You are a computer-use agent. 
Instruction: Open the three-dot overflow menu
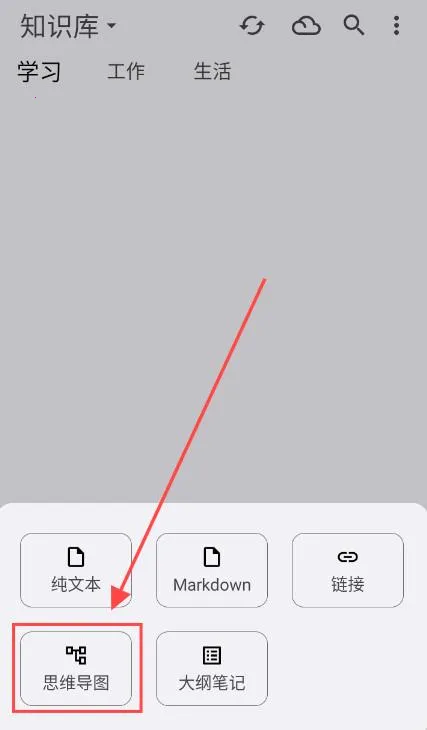click(x=396, y=26)
